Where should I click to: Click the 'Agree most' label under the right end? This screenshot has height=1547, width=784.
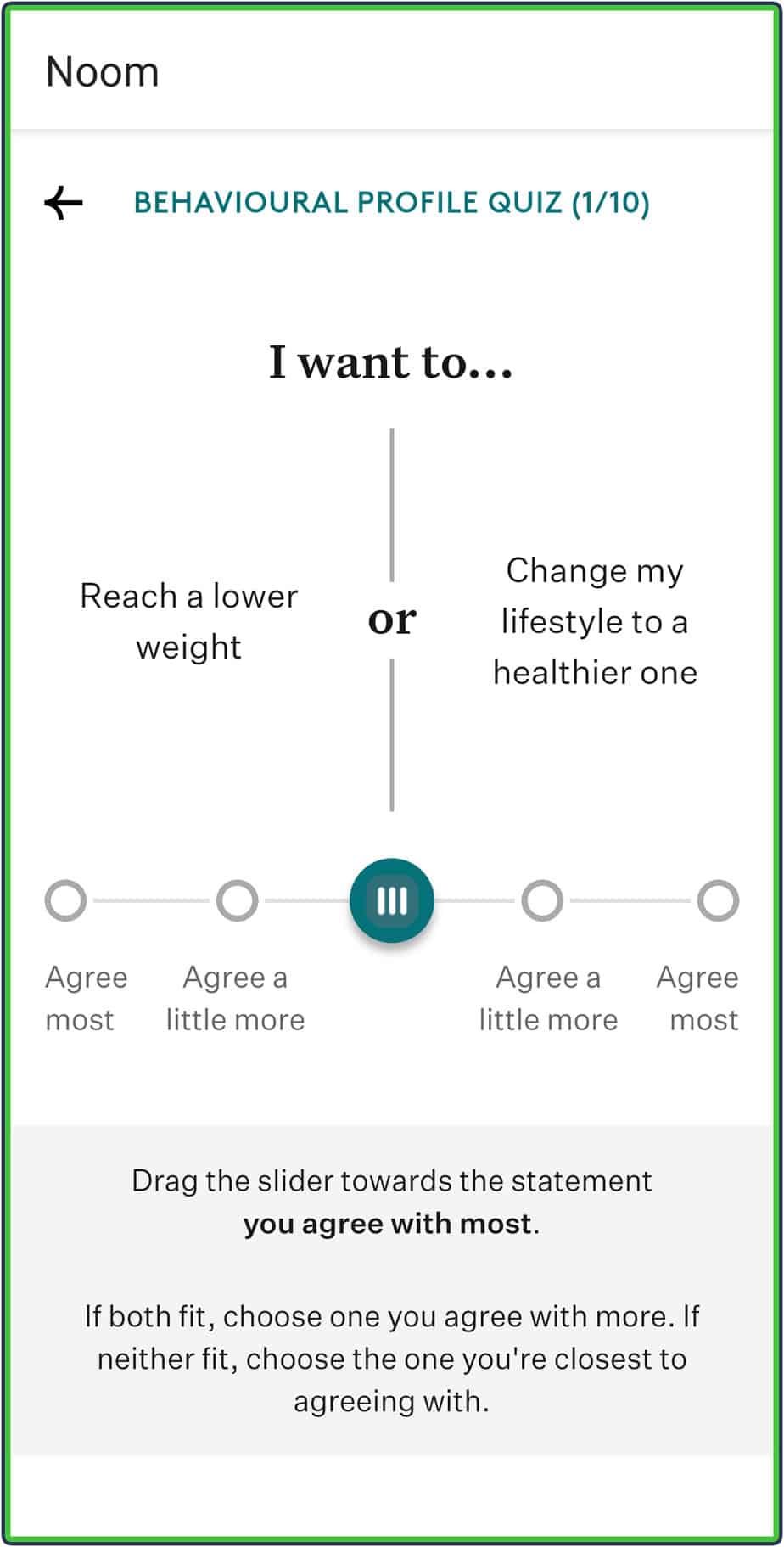[x=698, y=998]
